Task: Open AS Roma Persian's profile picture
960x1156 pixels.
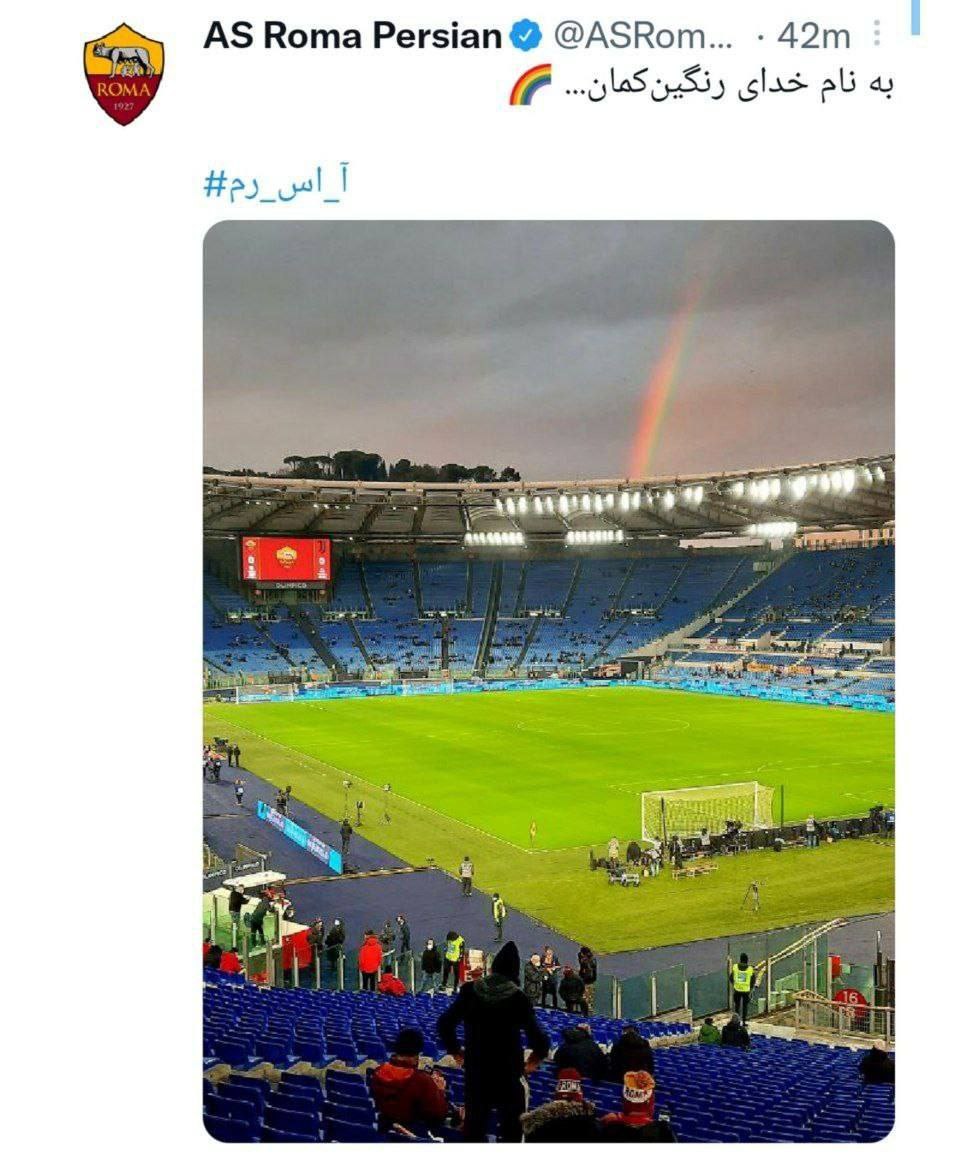Action: 123,74
